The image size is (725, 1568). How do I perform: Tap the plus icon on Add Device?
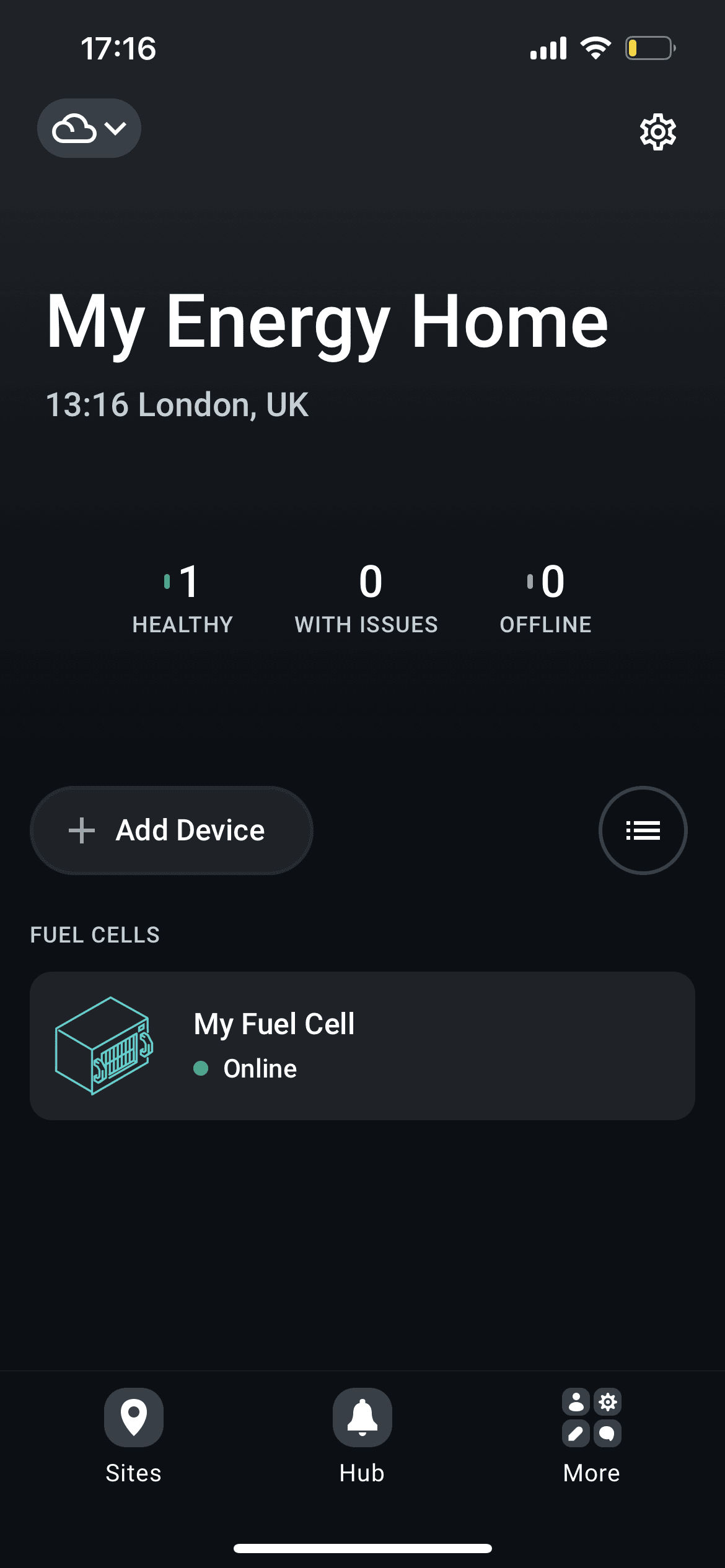click(x=82, y=830)
